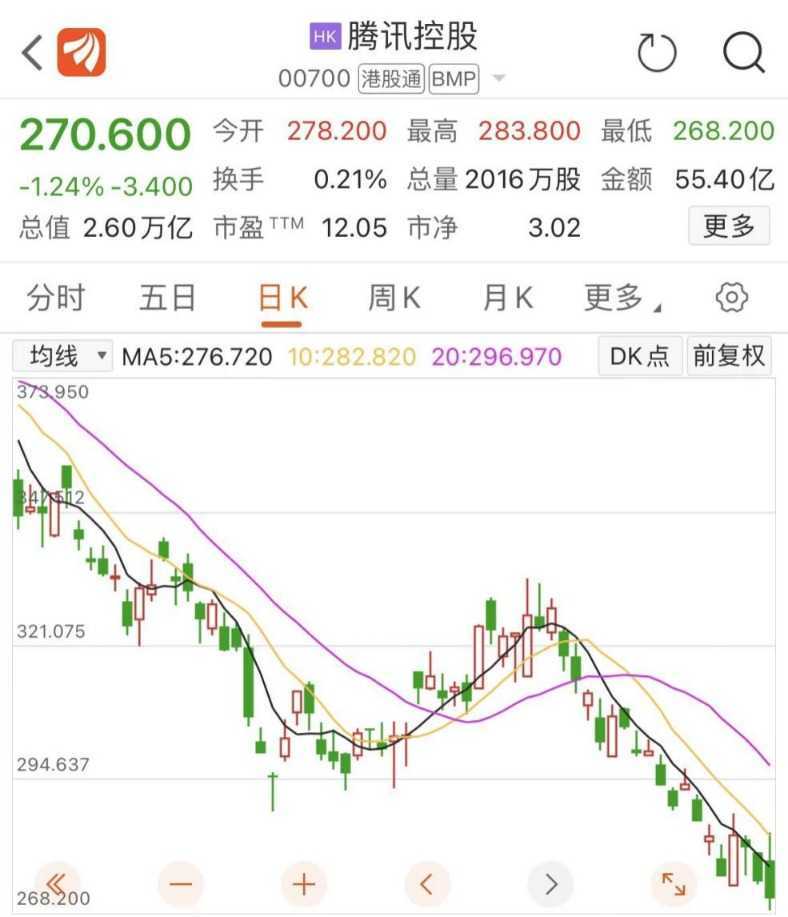
Task: Open the 更多 chart period menu
Action: click(620, 298)
